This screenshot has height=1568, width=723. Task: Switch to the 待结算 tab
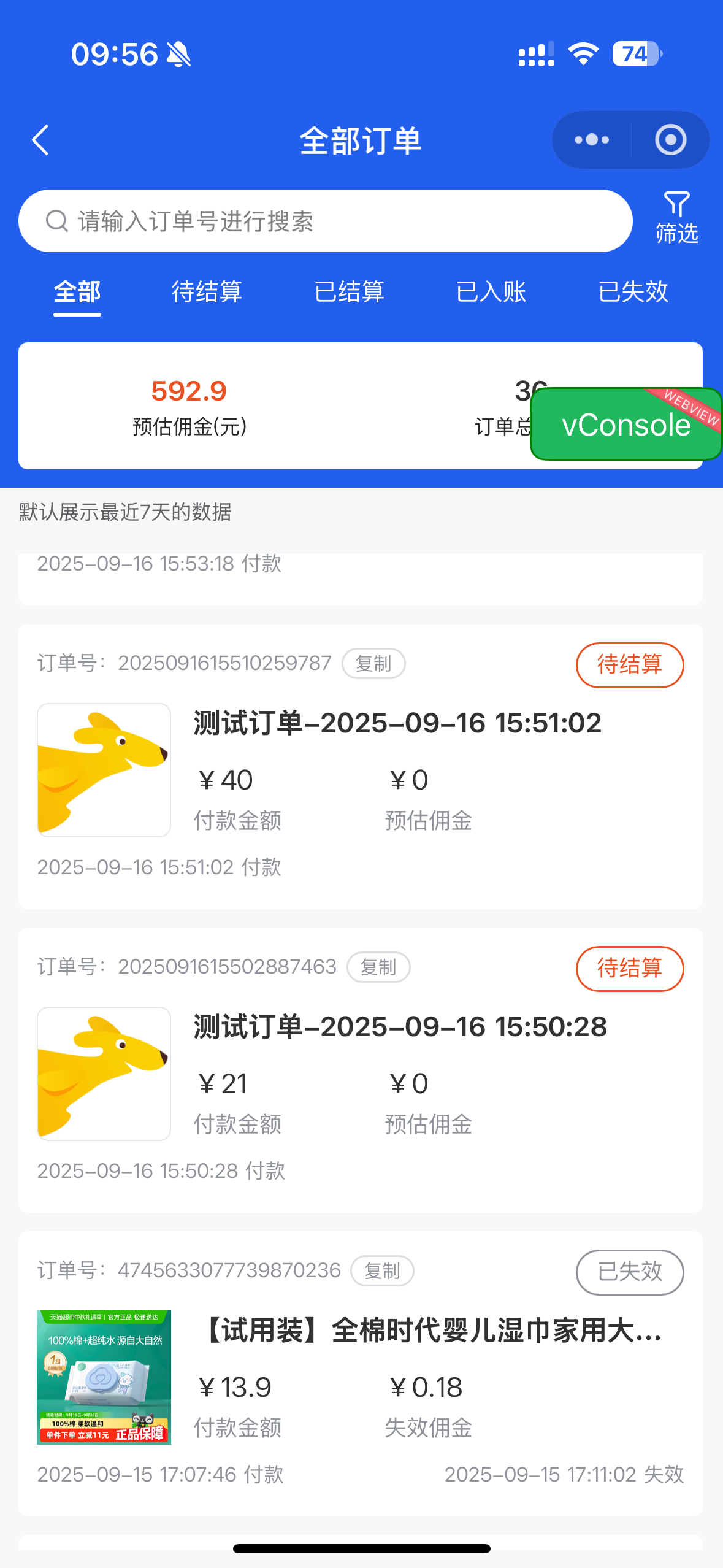pos(207,292)
